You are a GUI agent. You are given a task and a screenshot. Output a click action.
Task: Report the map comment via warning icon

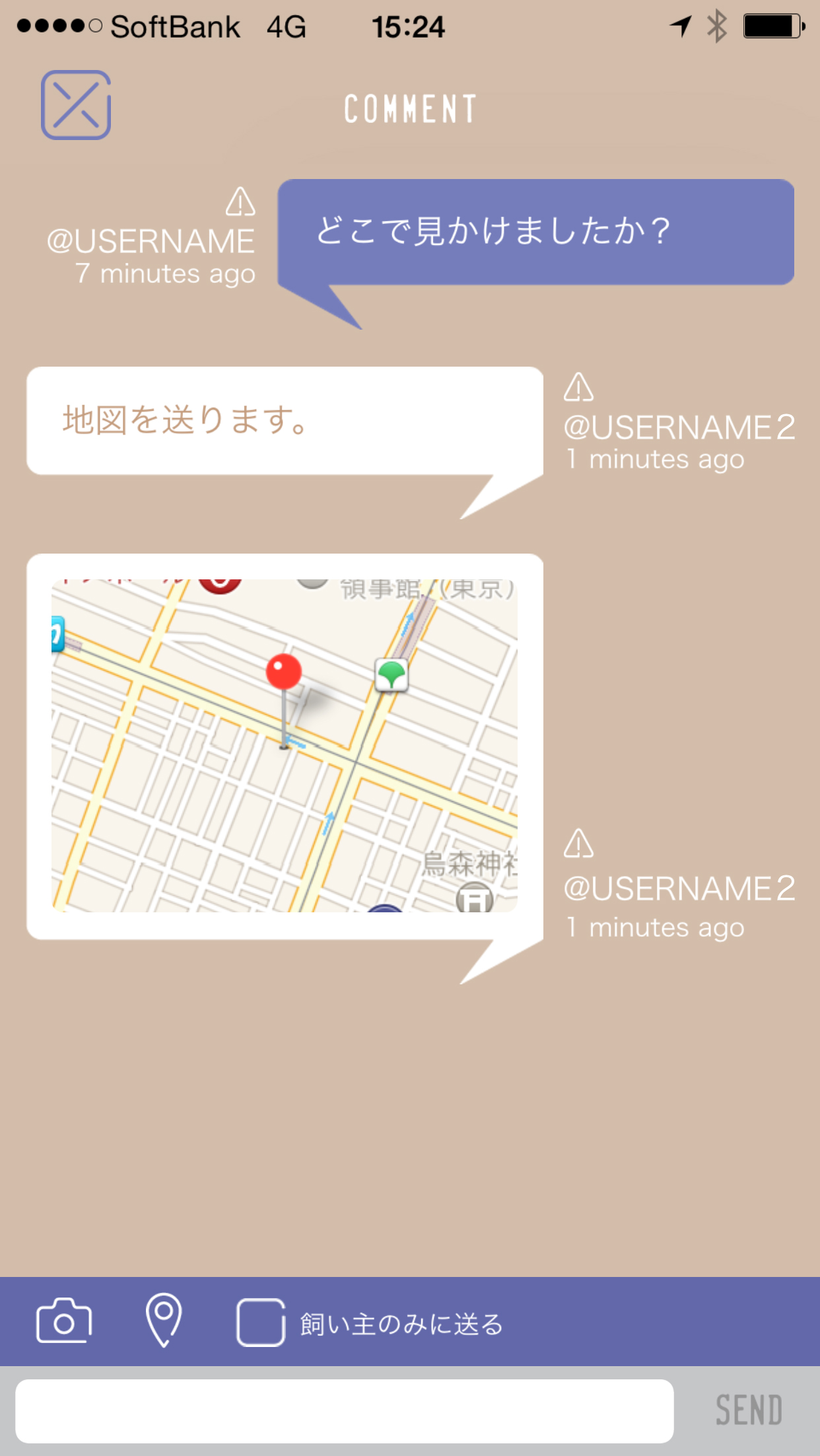coord(579,844)
